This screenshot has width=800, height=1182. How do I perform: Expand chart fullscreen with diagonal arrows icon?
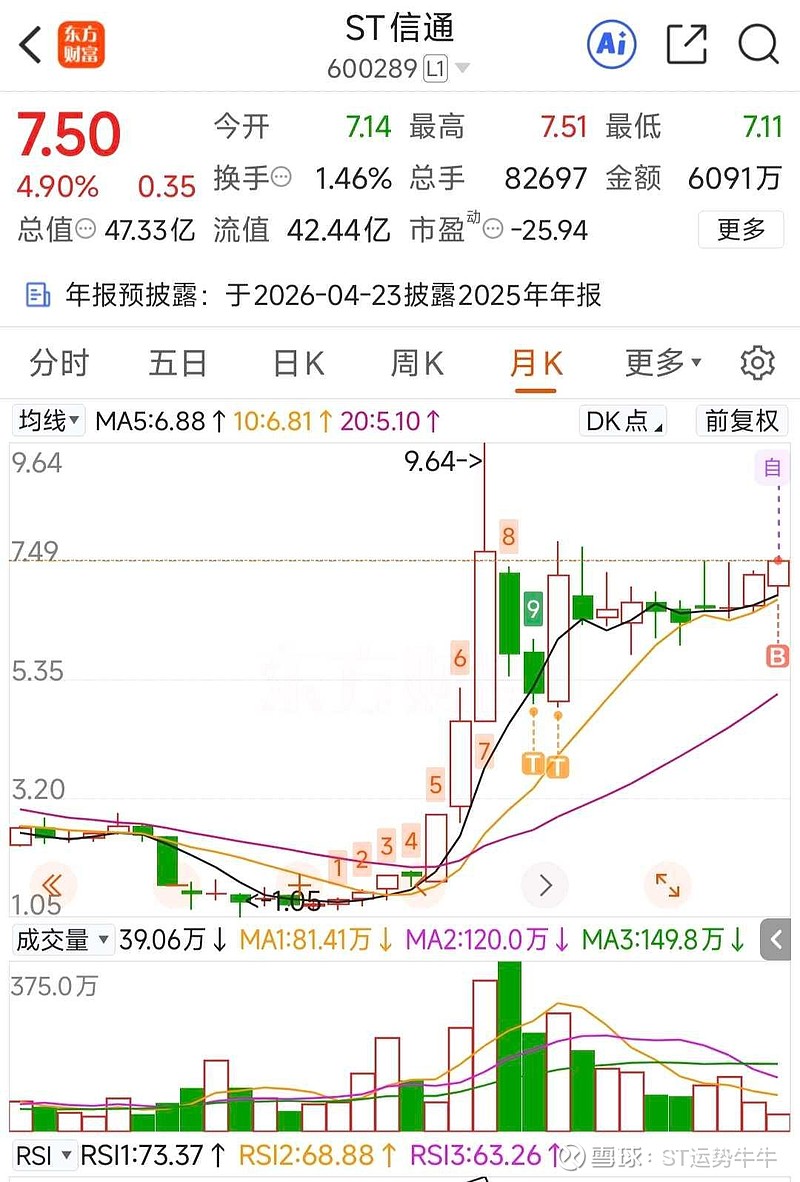(x=668, y=885)
